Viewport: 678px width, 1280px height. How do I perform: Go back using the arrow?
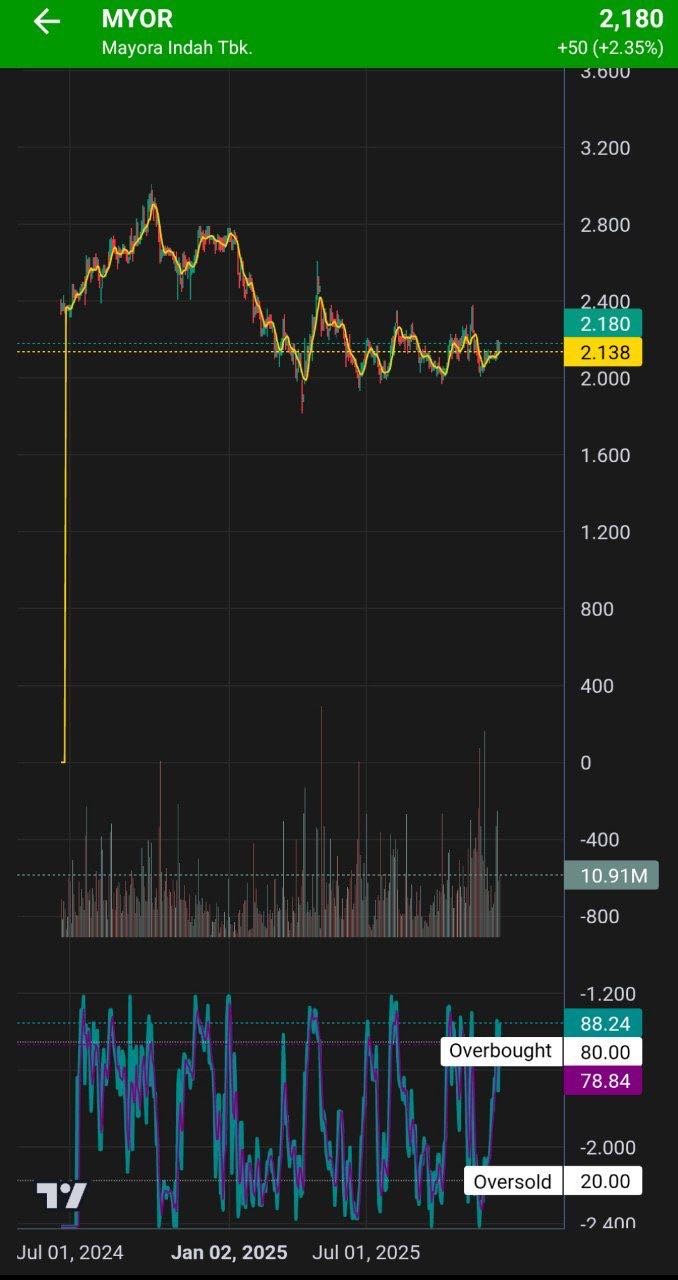pyautogui.click(x=46, y=23)
